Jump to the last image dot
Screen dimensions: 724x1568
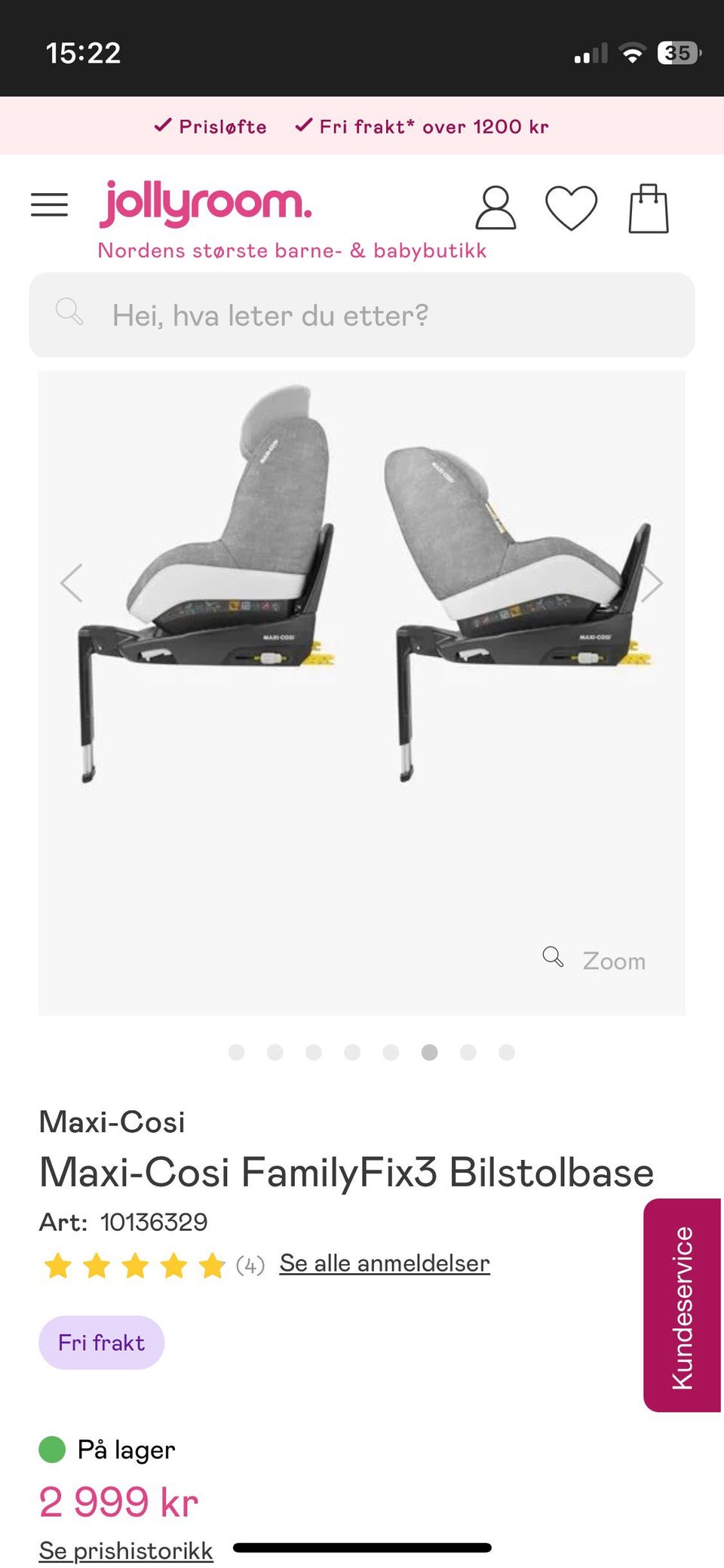pyautogui.click(x=507, y=1052)
